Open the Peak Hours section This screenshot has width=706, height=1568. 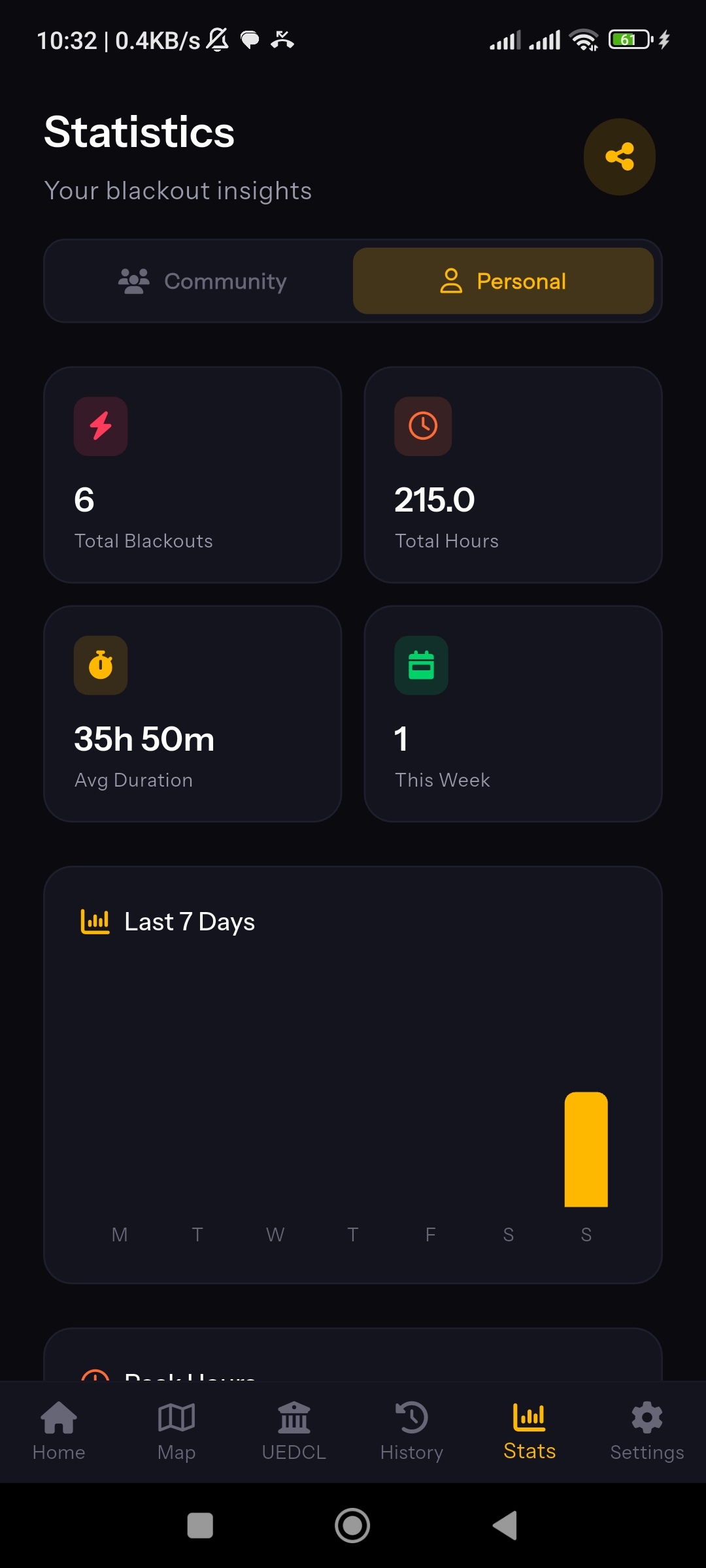(x=353, y=1372)
